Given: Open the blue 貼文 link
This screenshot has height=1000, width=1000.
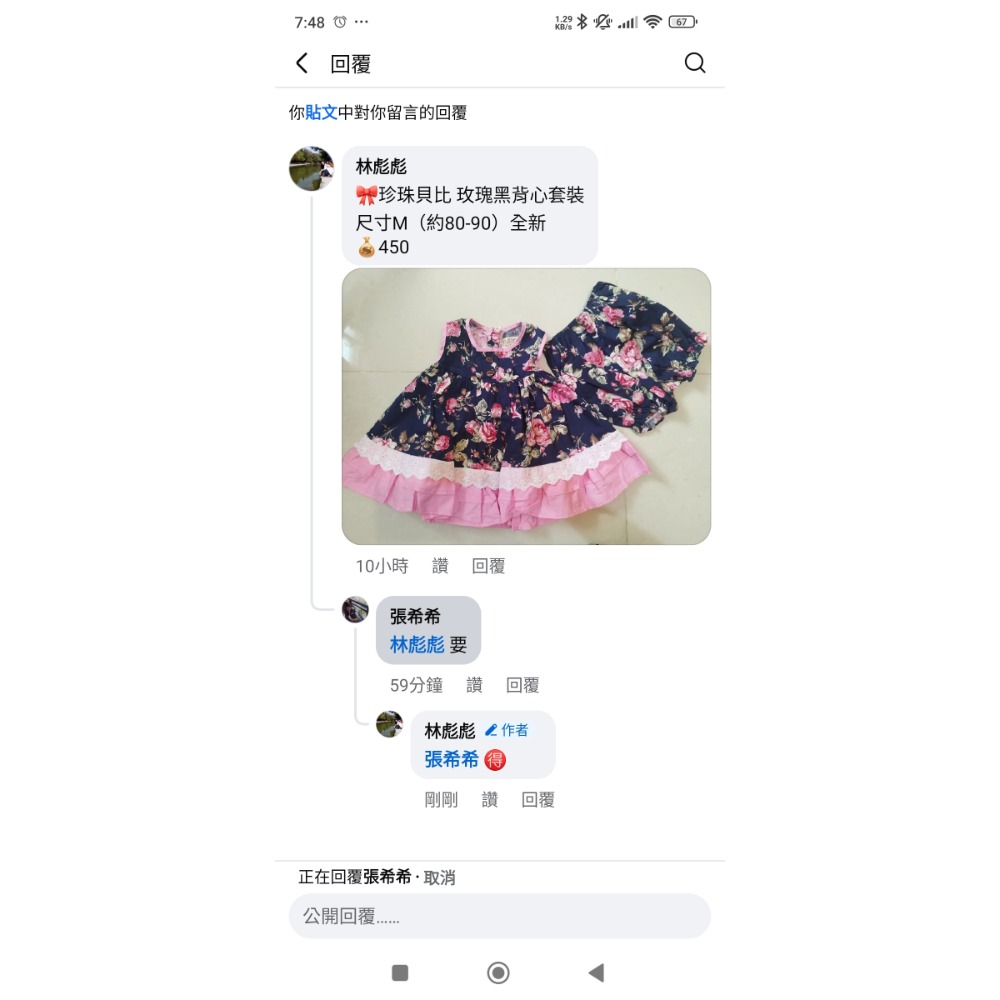Looking at the screenshot, I should coord(321,113).
